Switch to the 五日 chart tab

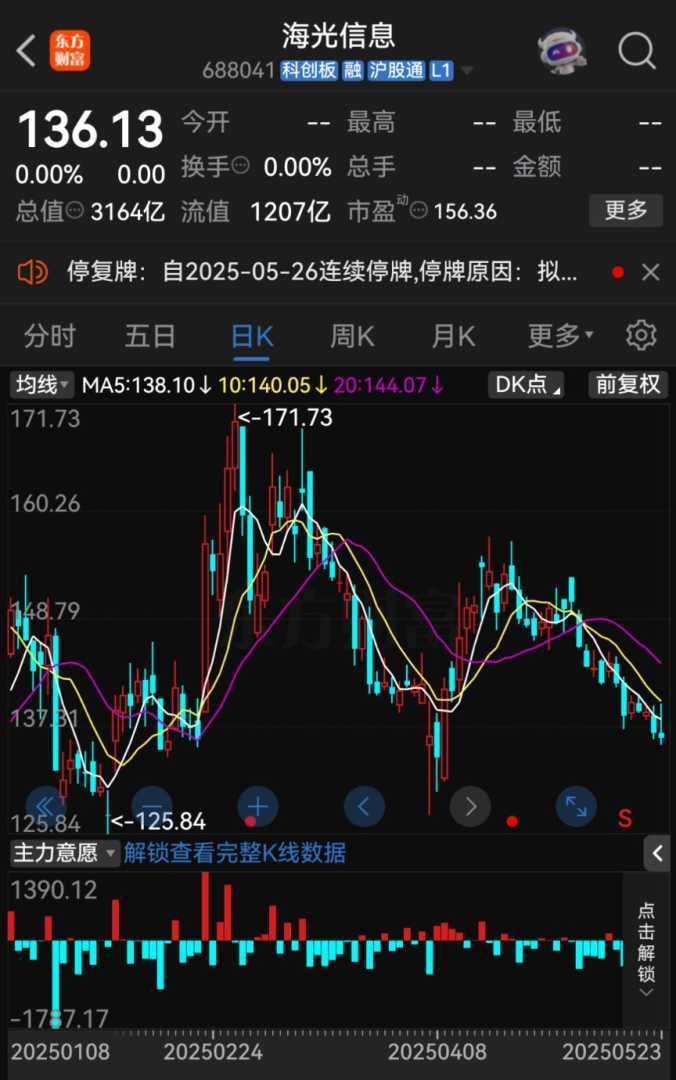pos(150,336)
